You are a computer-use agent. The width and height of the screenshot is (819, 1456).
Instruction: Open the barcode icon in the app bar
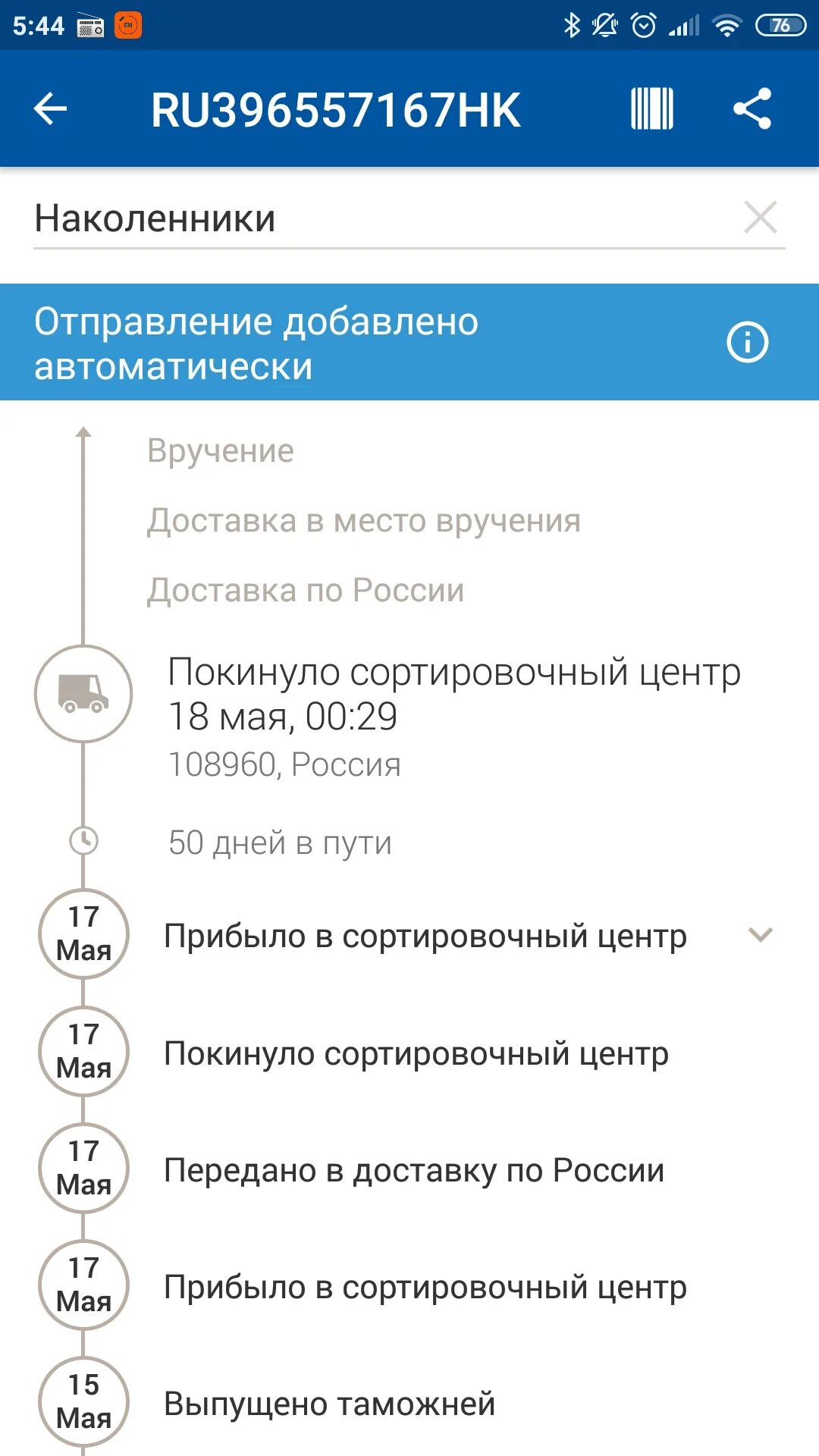[652, 108]
